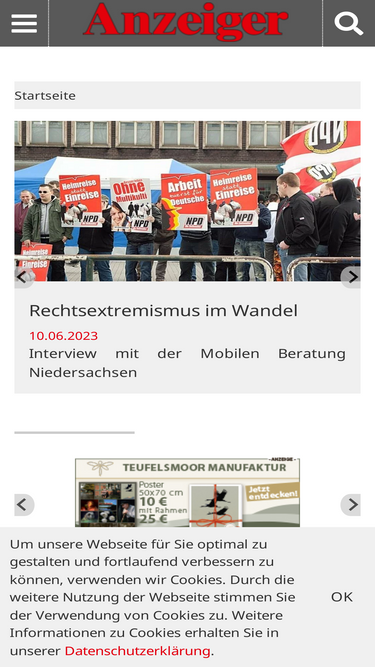Show previous article slide
Screen dimensions: 375x667
click(22, 277)
